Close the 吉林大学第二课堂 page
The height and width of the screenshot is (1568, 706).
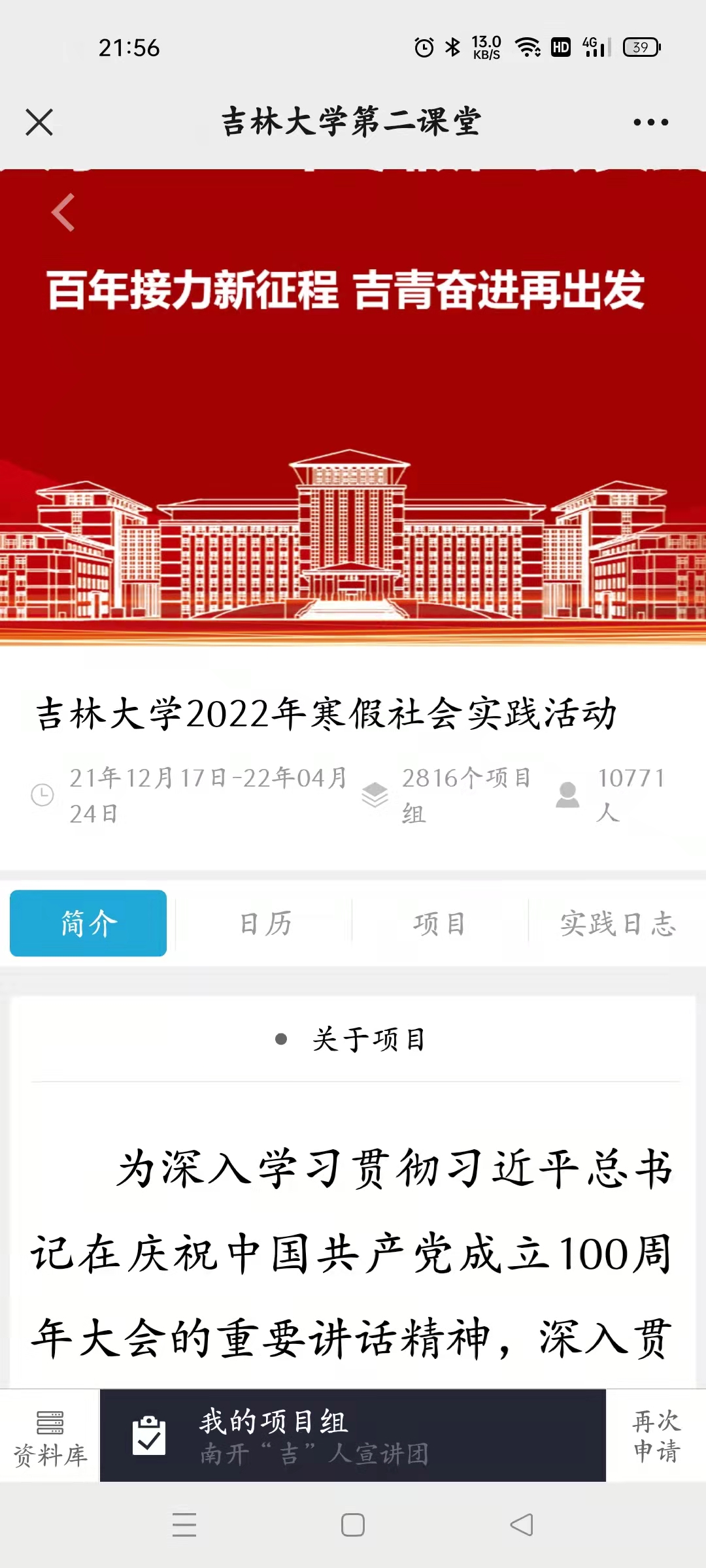pyautogui.click(x=39, y=122)
